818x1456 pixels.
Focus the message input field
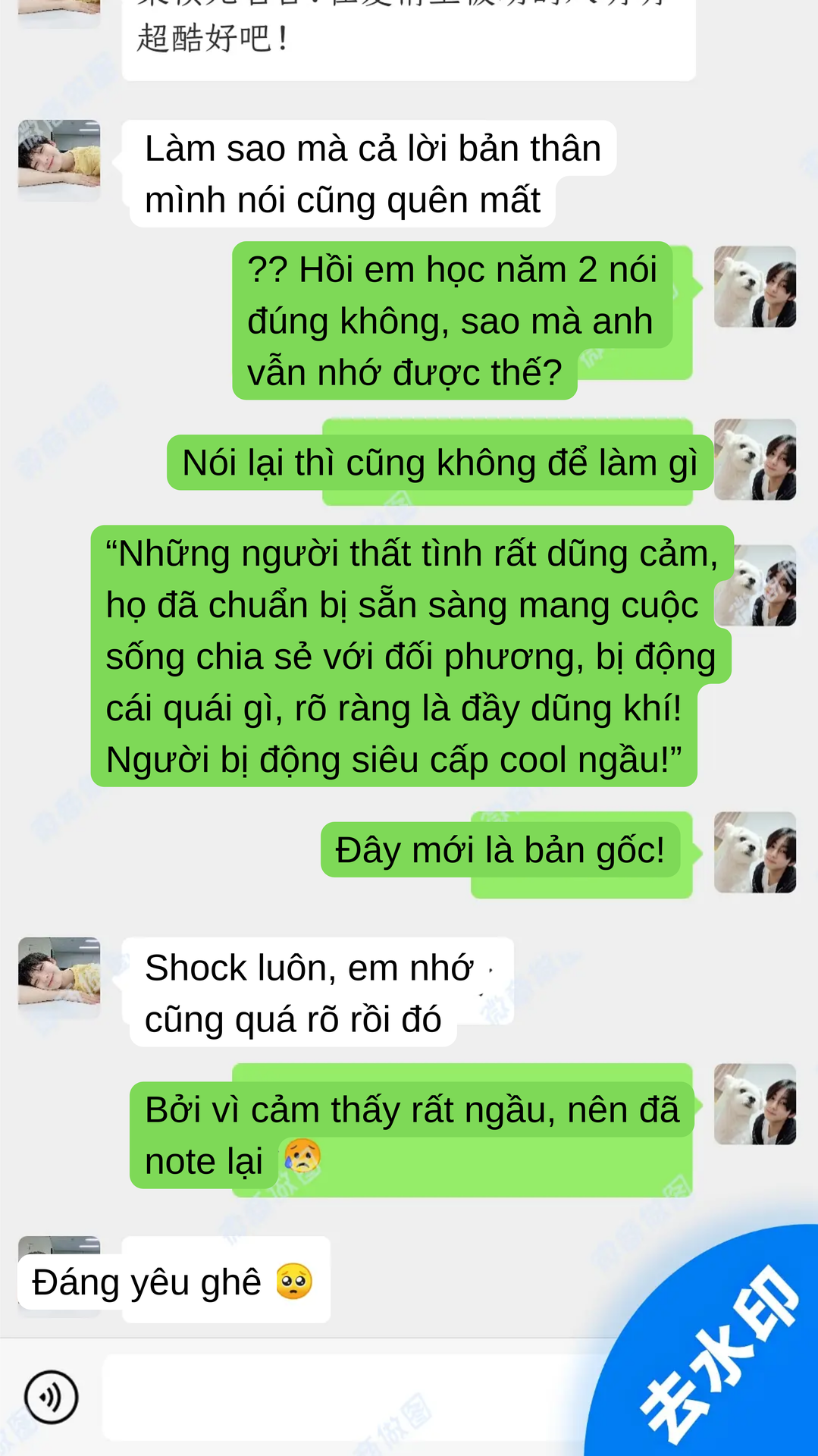(x=356, y=1397)
